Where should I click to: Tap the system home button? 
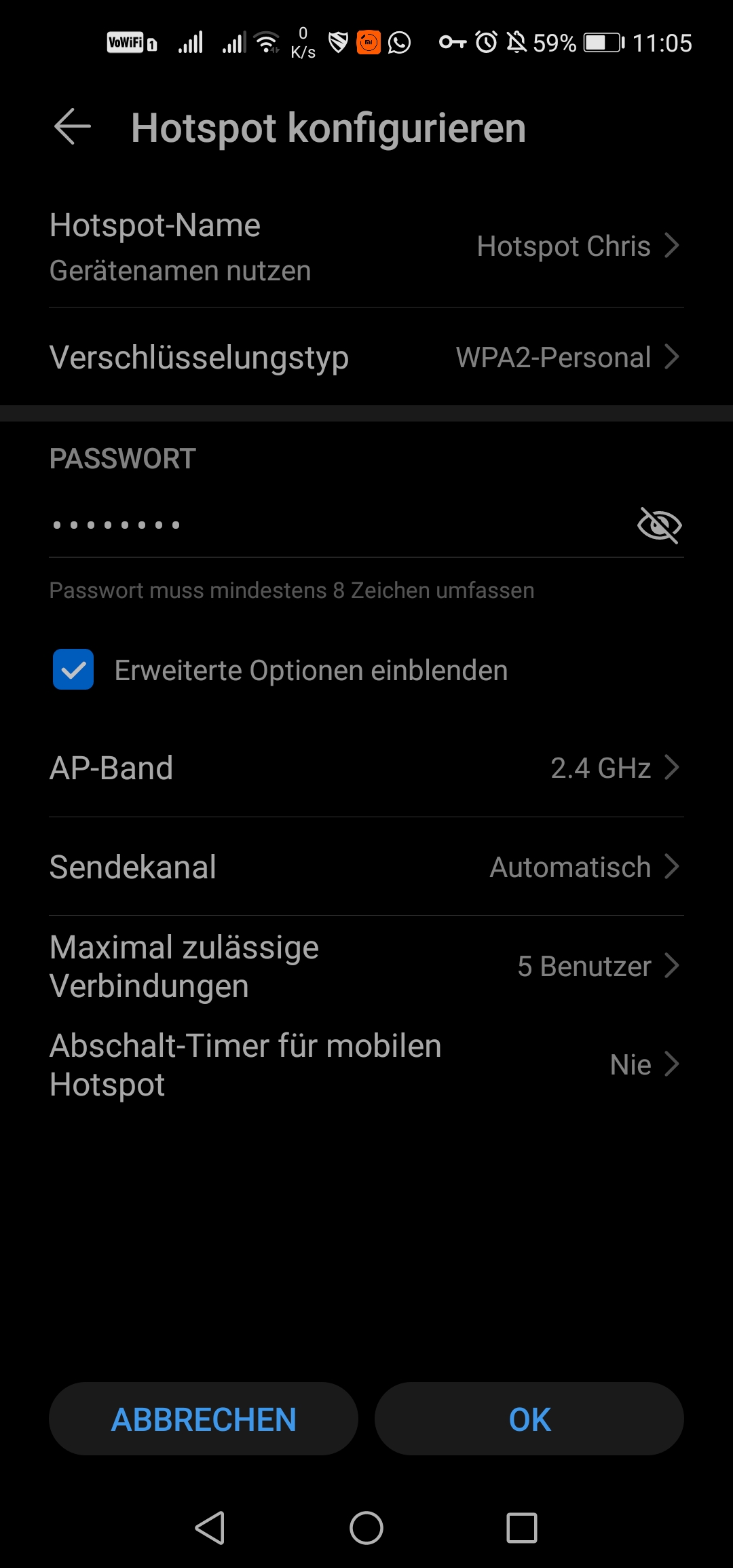click(366, 1528)
